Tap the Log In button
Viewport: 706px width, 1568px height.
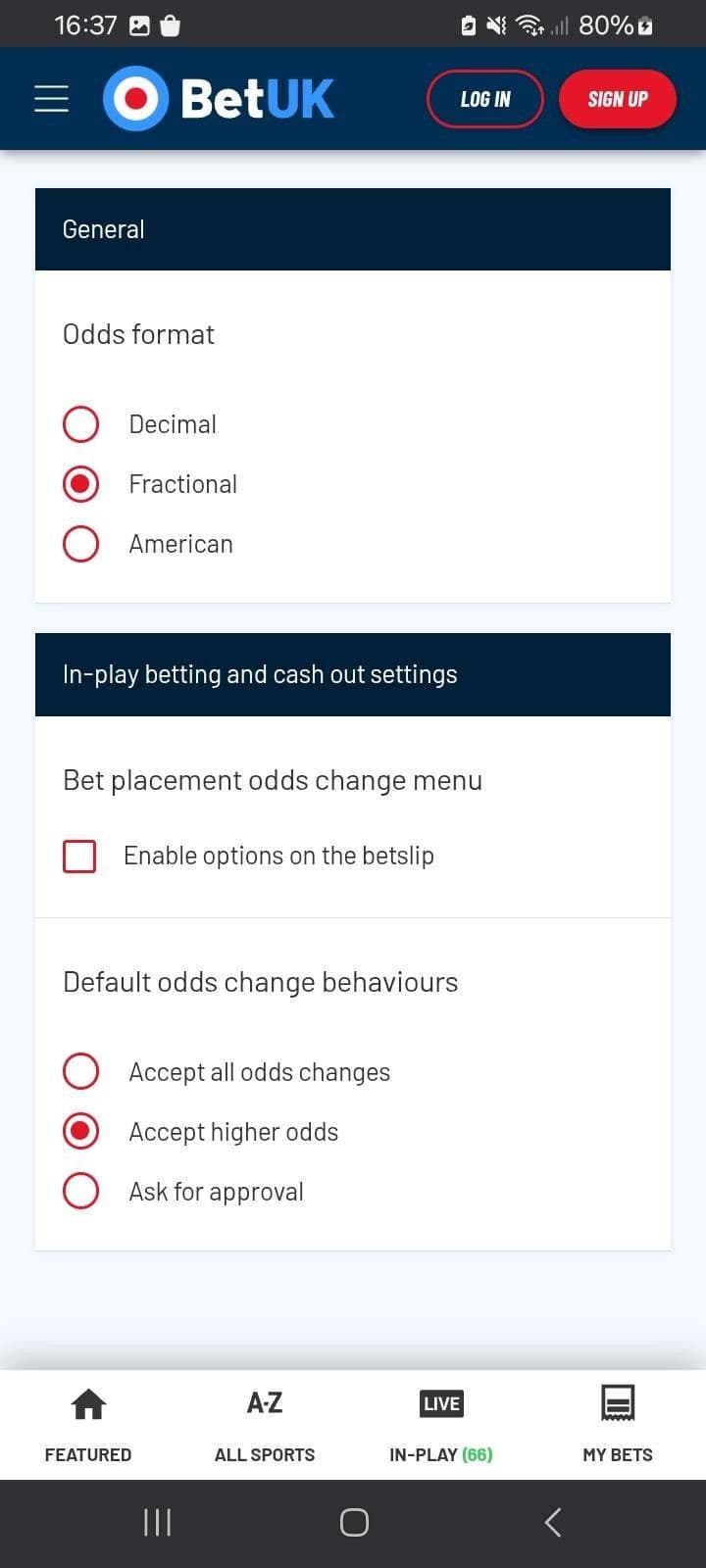pos(484,98)
